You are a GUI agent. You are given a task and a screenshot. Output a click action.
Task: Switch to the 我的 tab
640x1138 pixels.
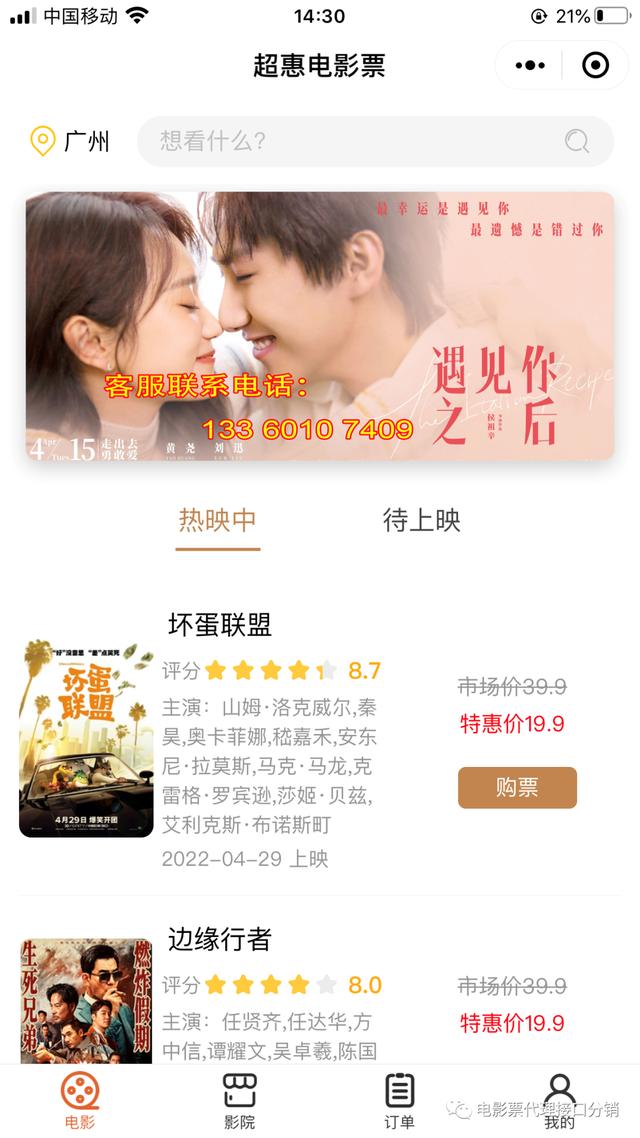pyautogui.click(x=559, y=1100)
